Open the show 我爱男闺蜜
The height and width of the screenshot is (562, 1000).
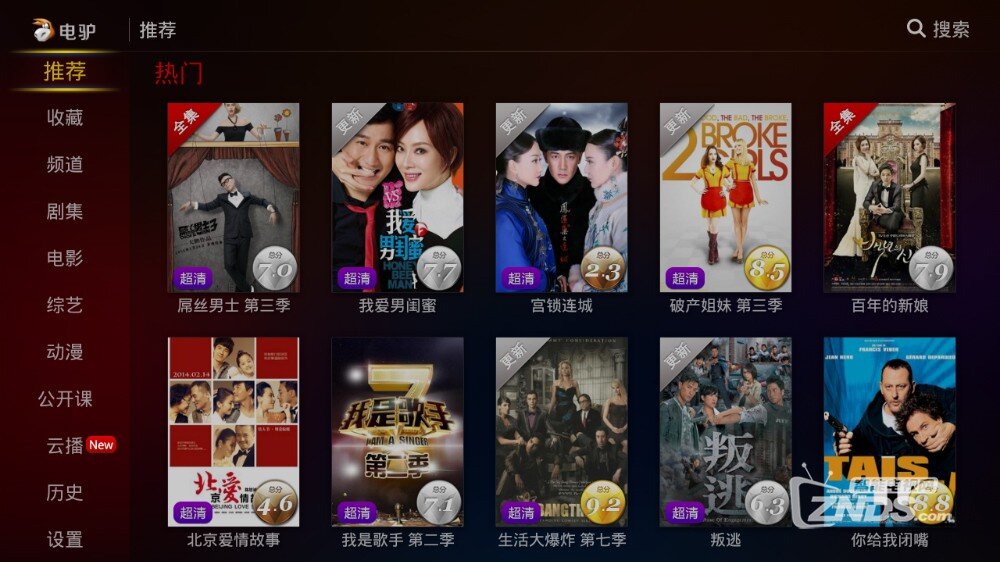click(x=397, y=198)
